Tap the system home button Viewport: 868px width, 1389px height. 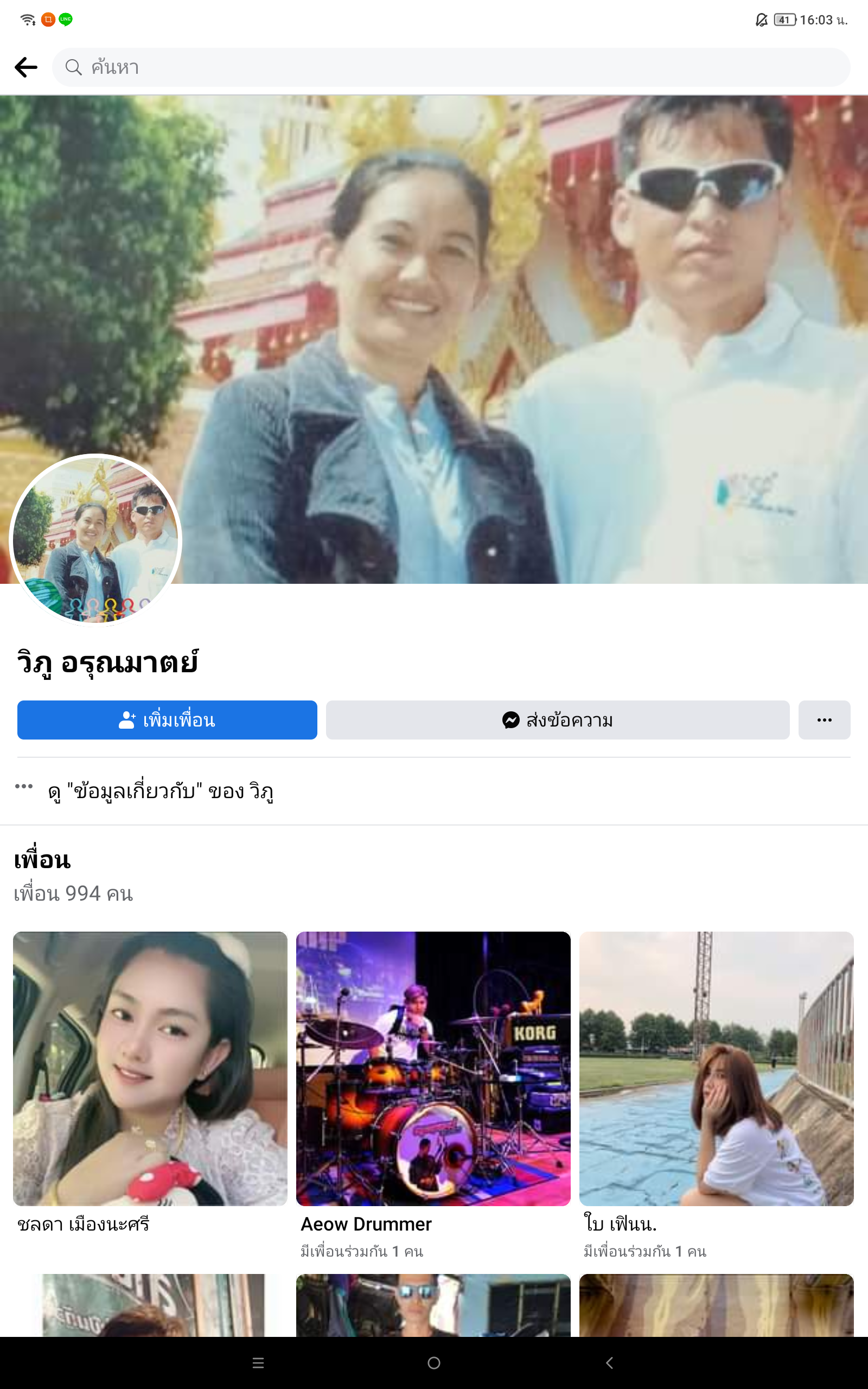coord(434,1362)
